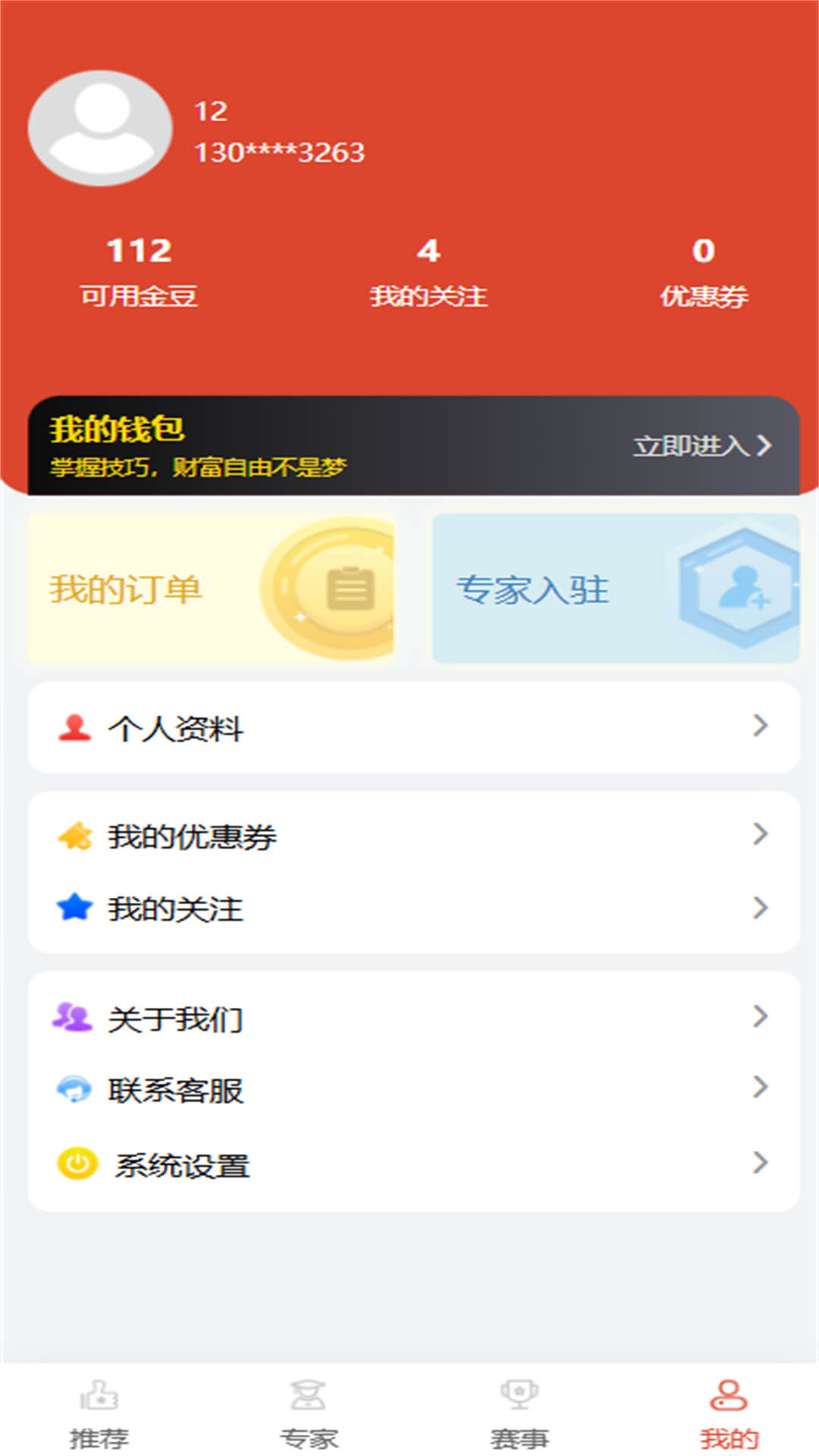Click the yellow 系统设置 power icon
This screenshot has height=1456, width=819.
click(x=76, y=1162)
